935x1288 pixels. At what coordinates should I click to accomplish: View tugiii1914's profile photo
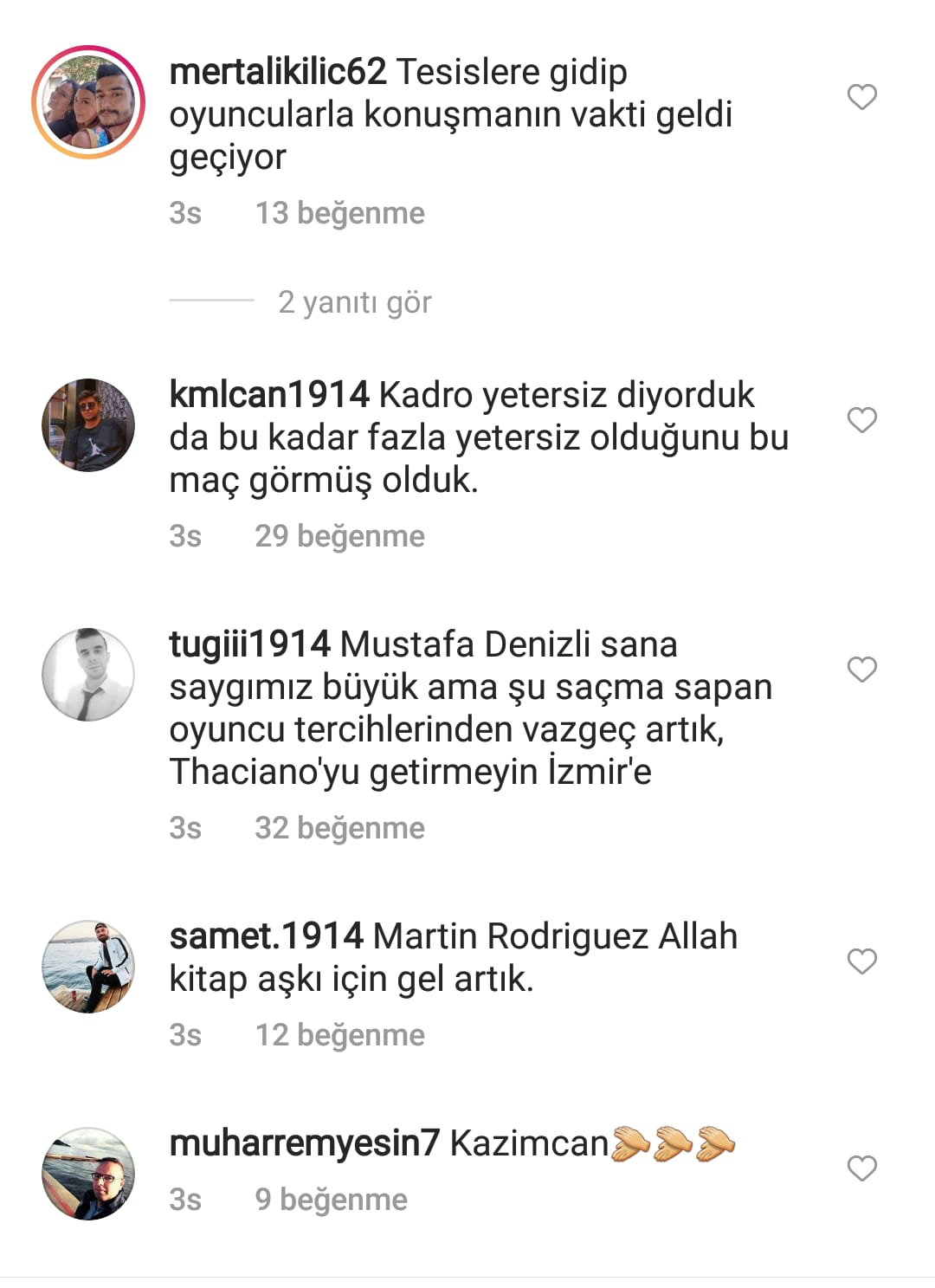coord(88,675)
